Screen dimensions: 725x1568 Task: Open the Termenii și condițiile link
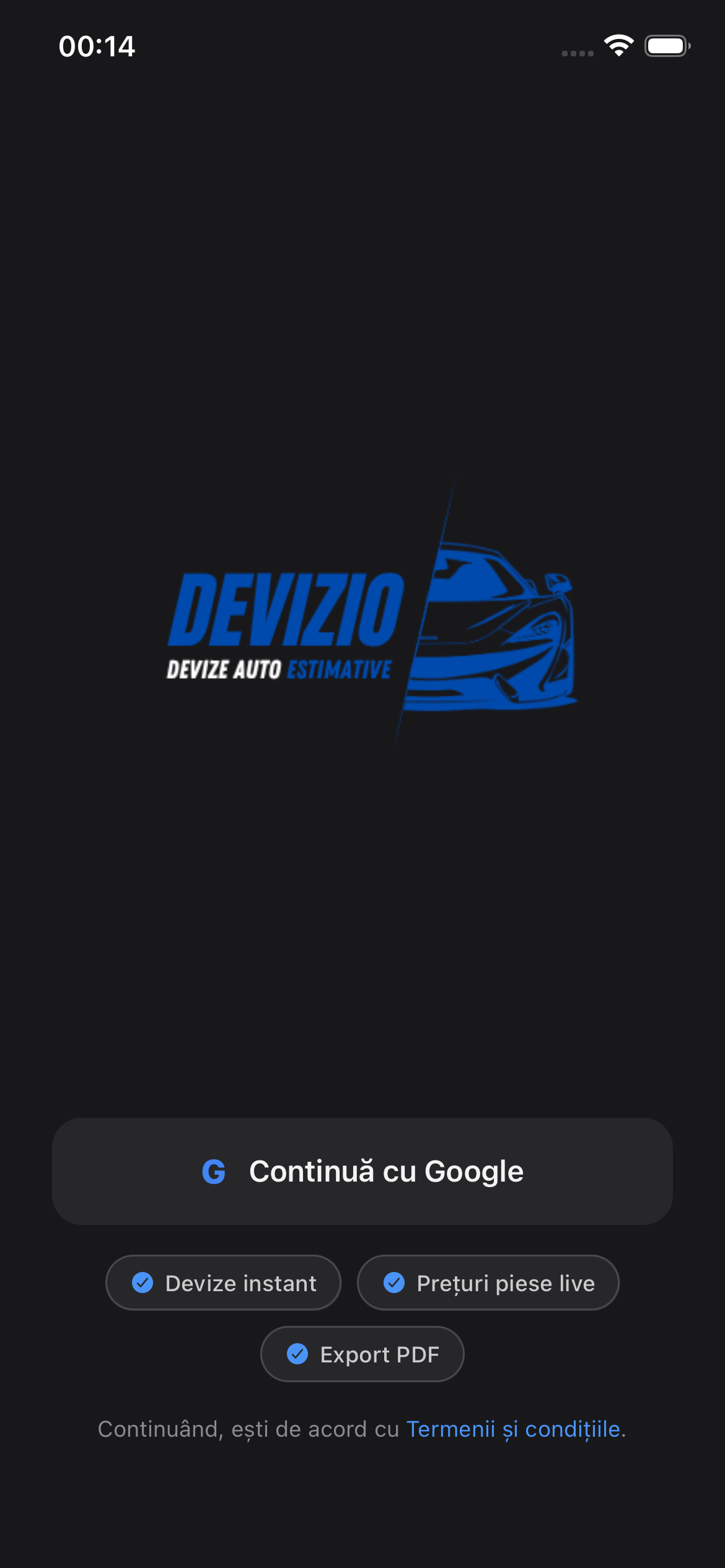[x=513, y=1429]
